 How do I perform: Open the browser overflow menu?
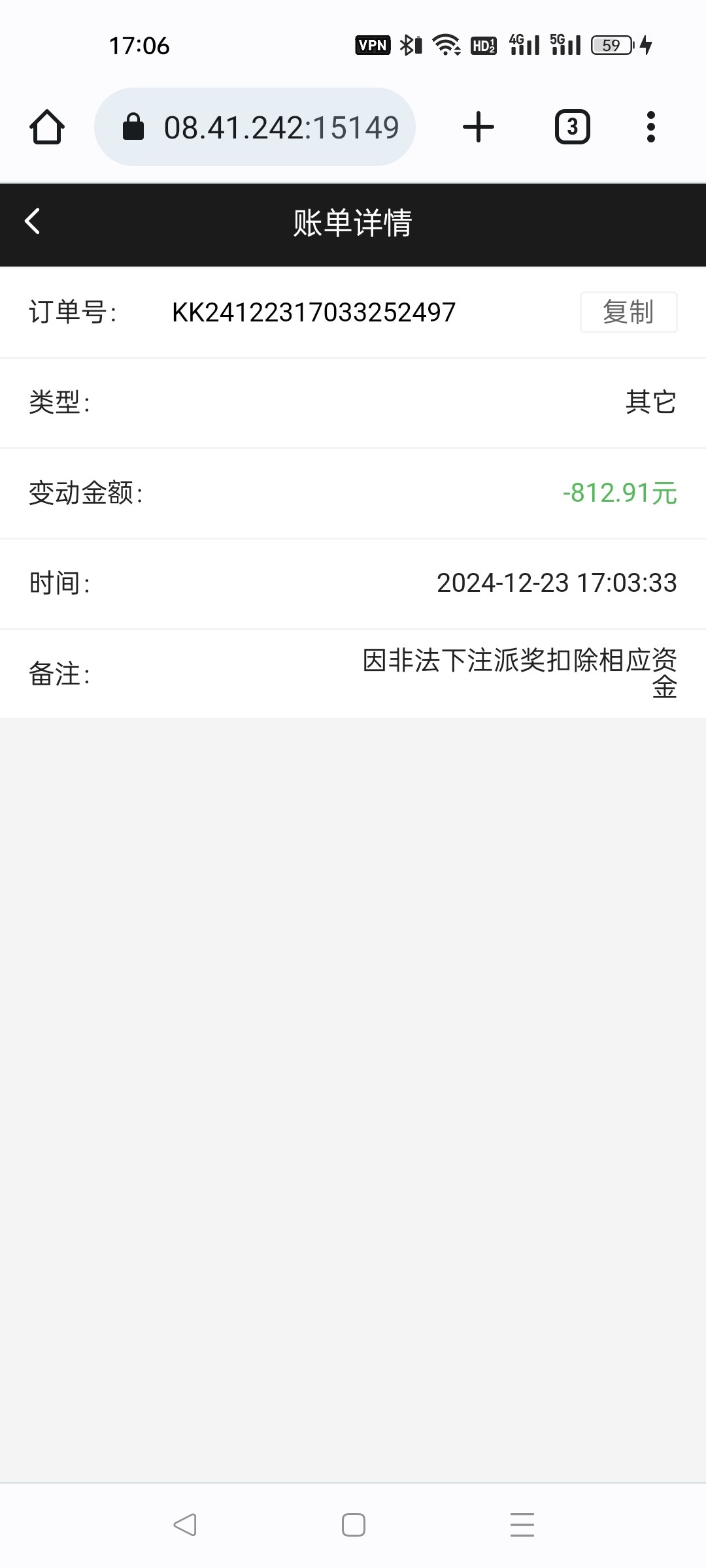650,127
